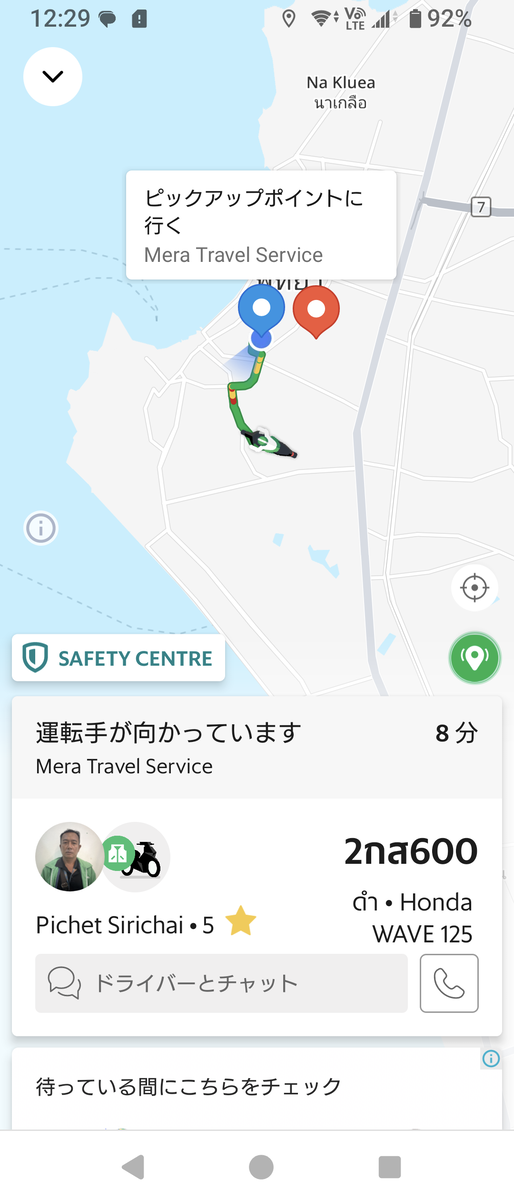Screen dimensions: 514x1200
Task: Open the Safety Centre
Action: [x=118, y=658]
